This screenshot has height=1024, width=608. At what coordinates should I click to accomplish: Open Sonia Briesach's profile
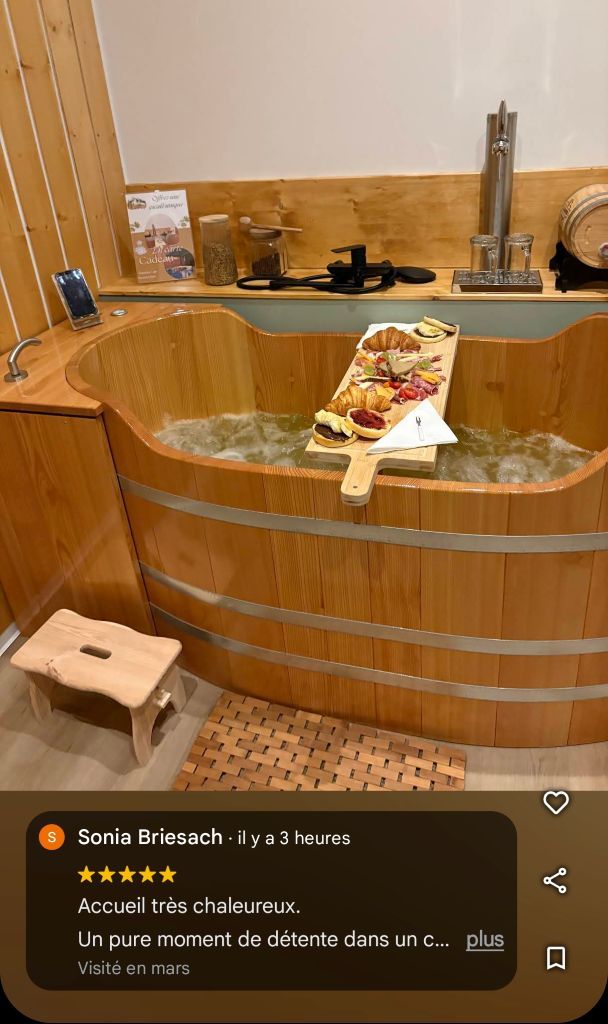[150, 837]
